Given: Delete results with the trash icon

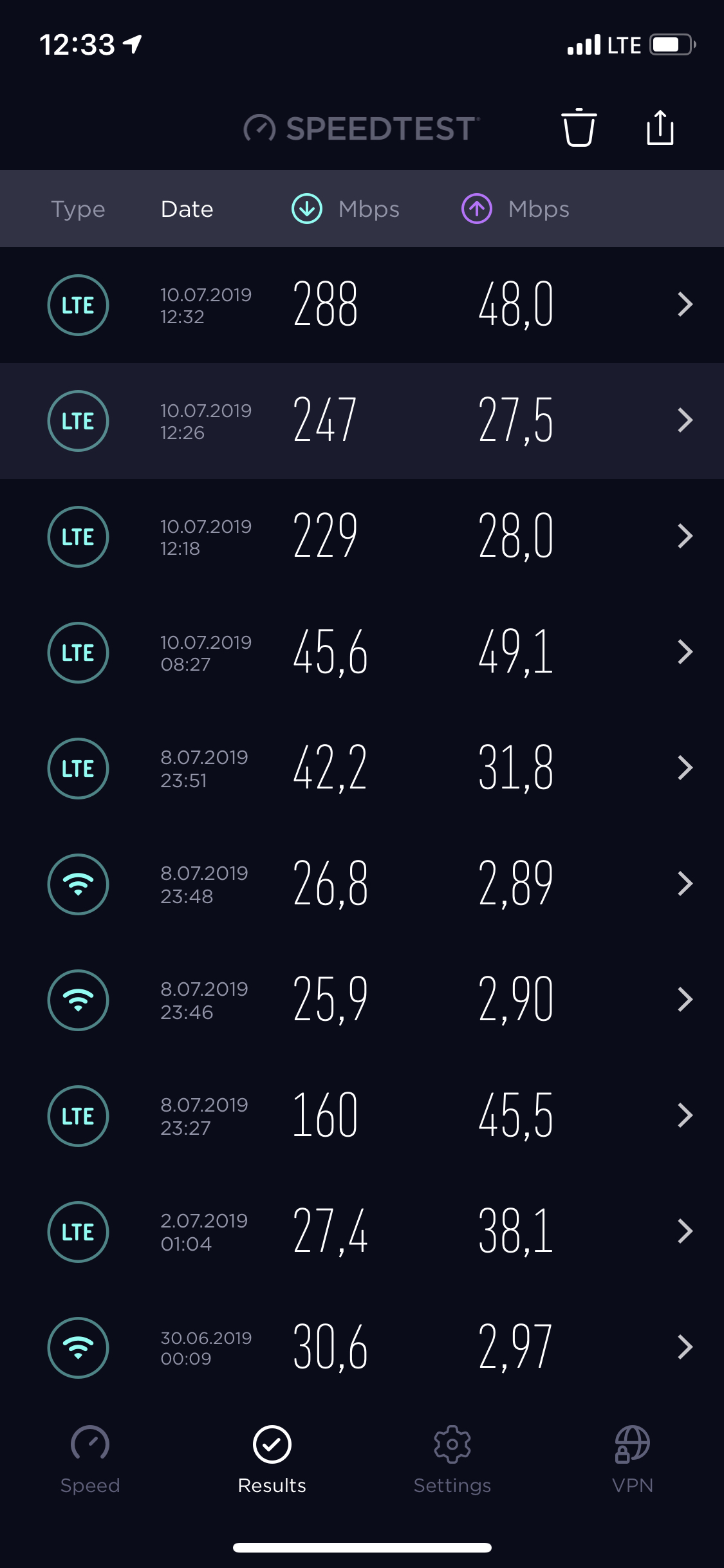Looking at the screenshot, I should point(579,127).
